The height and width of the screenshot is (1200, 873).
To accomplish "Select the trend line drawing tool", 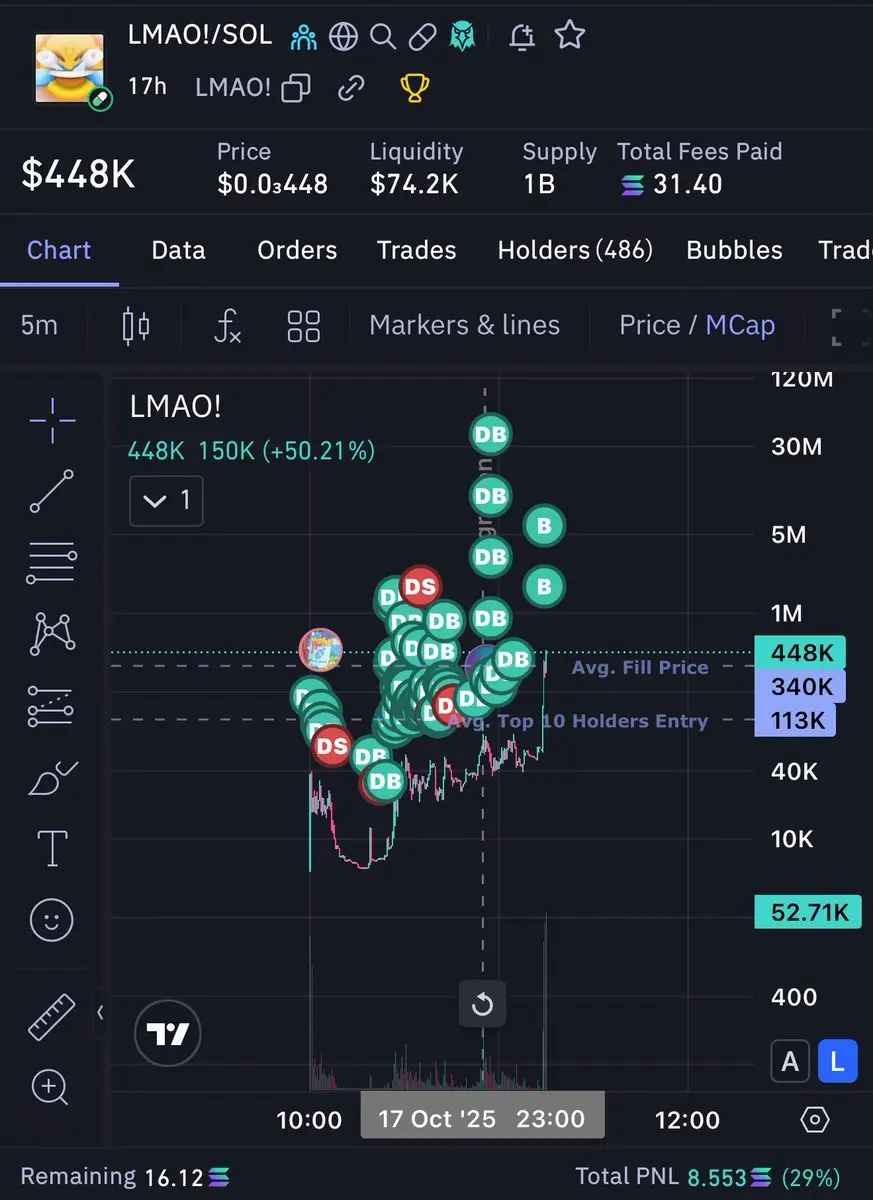I will pos(52,491).
